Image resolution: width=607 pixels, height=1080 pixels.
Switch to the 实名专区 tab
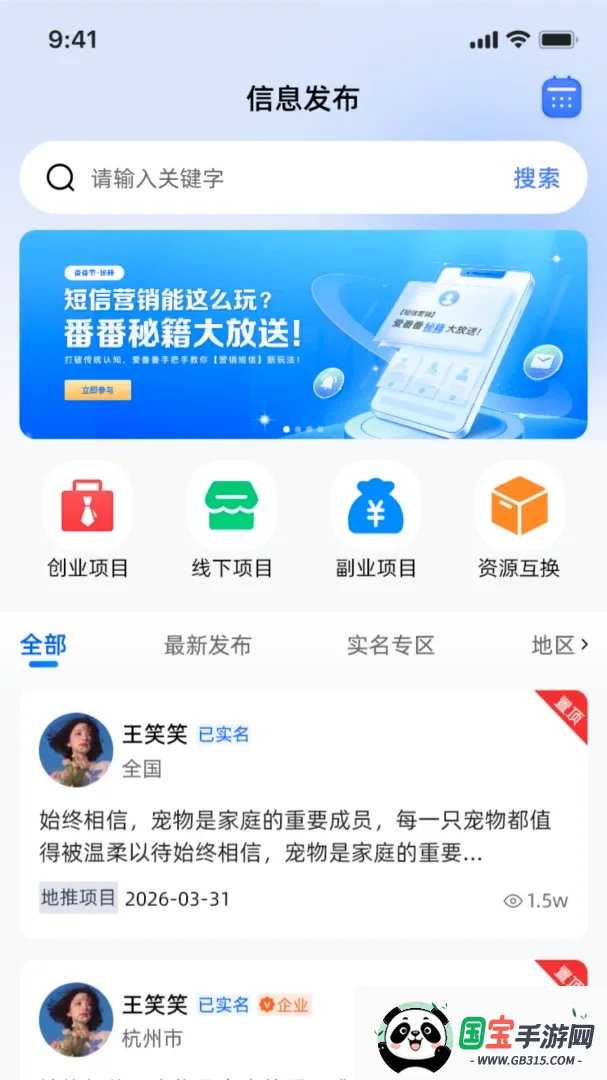click(x=391, y=645)
